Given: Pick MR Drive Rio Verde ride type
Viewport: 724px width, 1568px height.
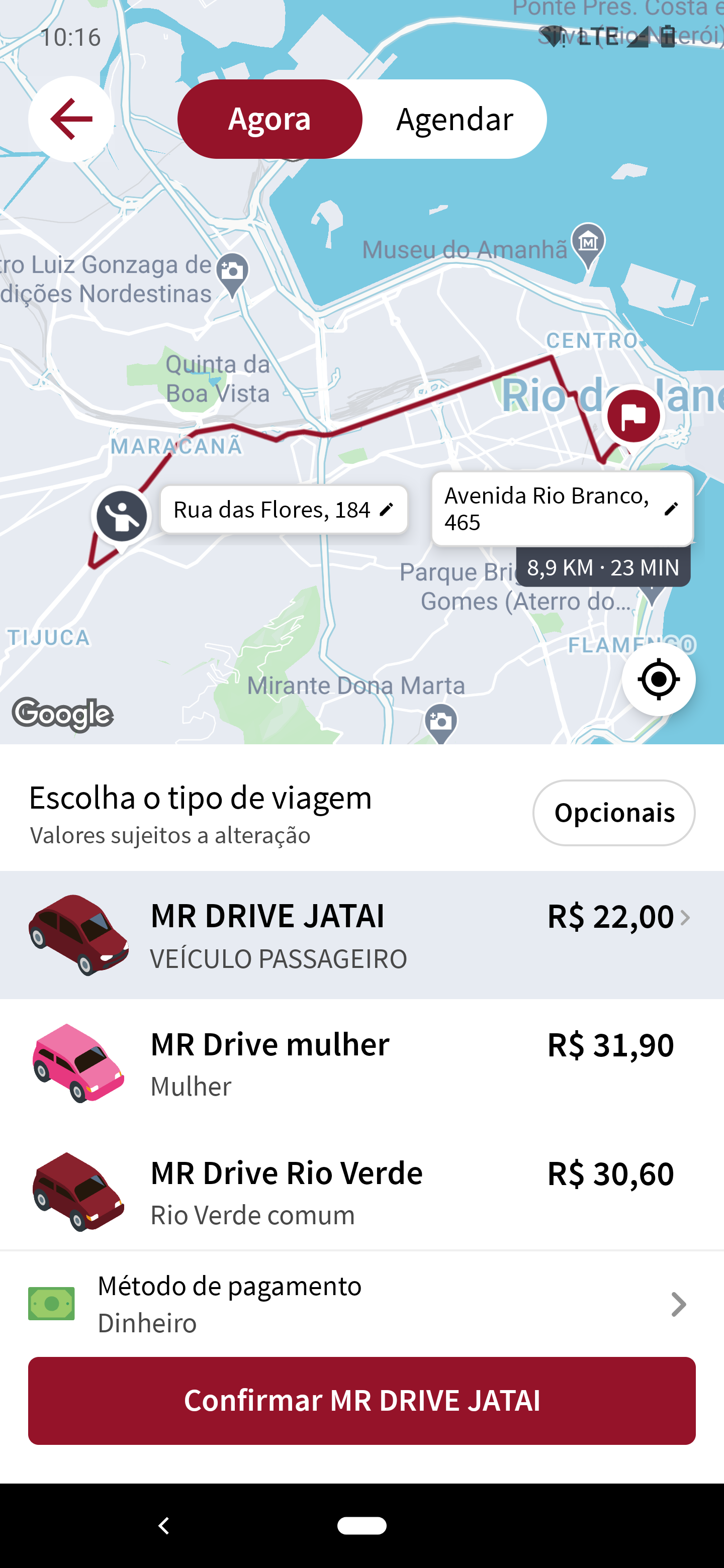Looking at the screenshot, I should (x=361, y=1192).
